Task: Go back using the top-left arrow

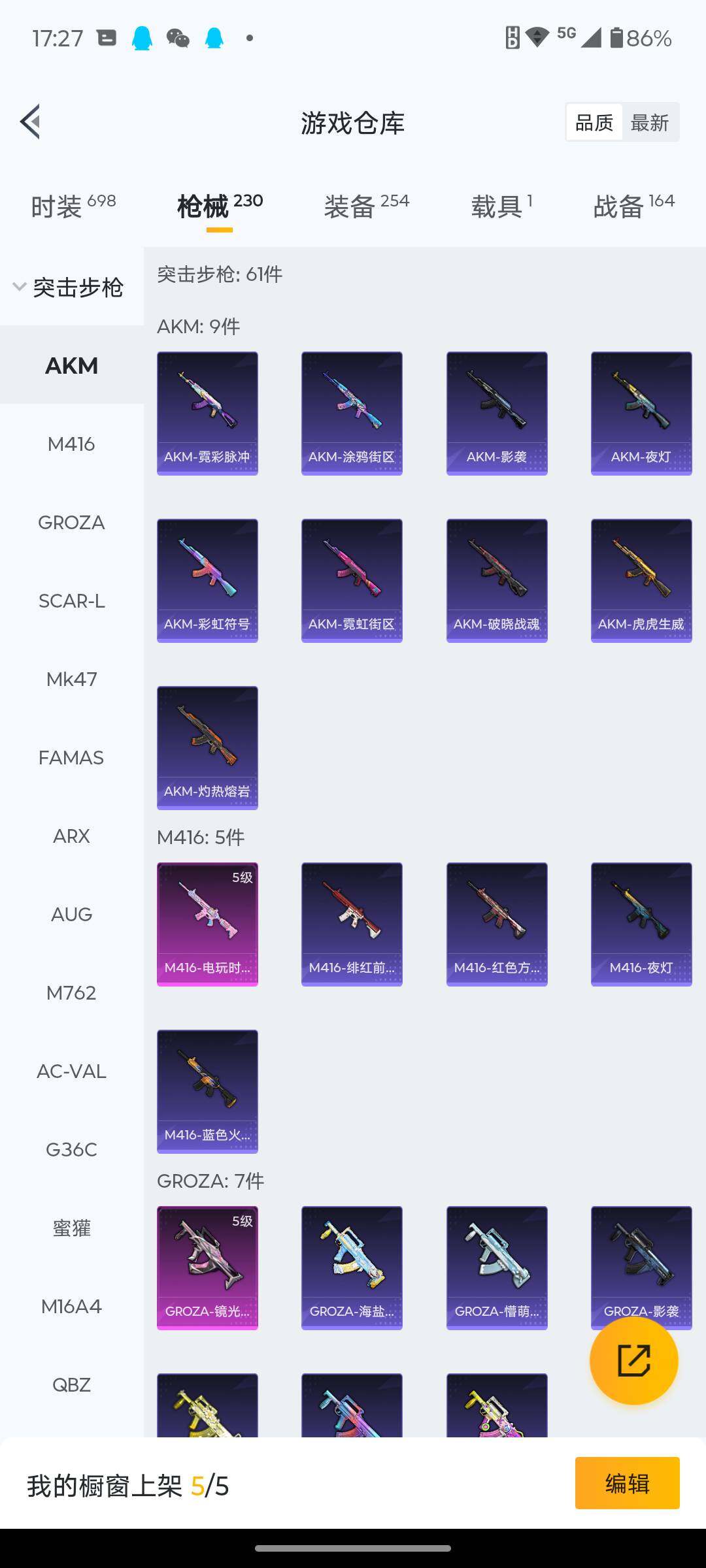Action: click(30, 122)
